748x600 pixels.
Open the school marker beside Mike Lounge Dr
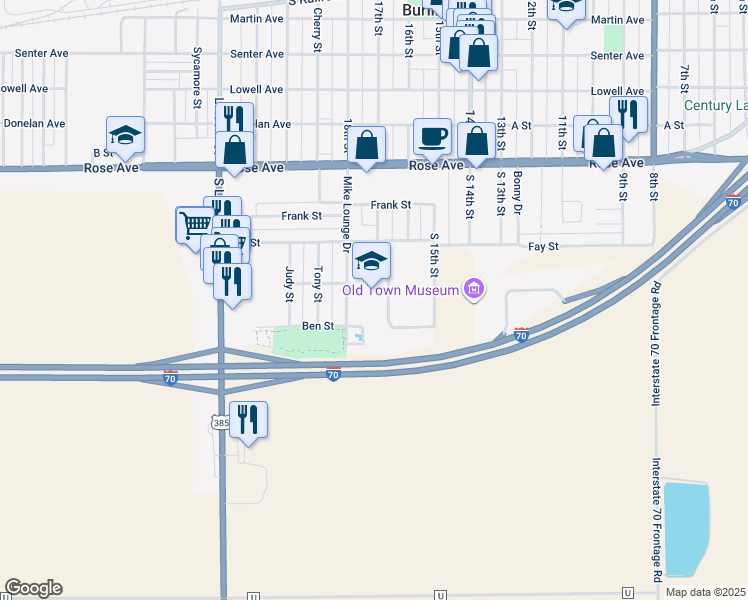click(372, 261)
